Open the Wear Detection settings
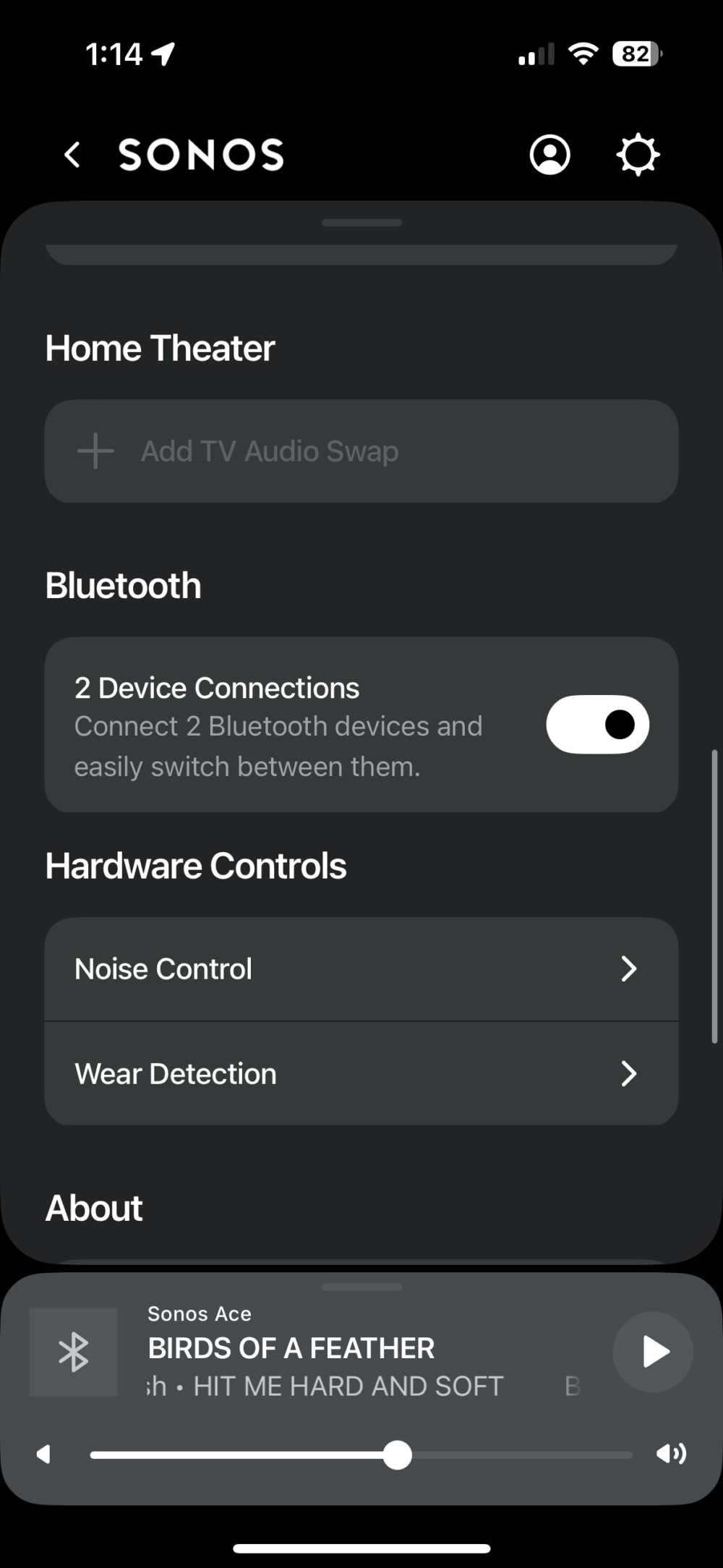Viewport: 723px width, 1568px height. pos(361,1074)
